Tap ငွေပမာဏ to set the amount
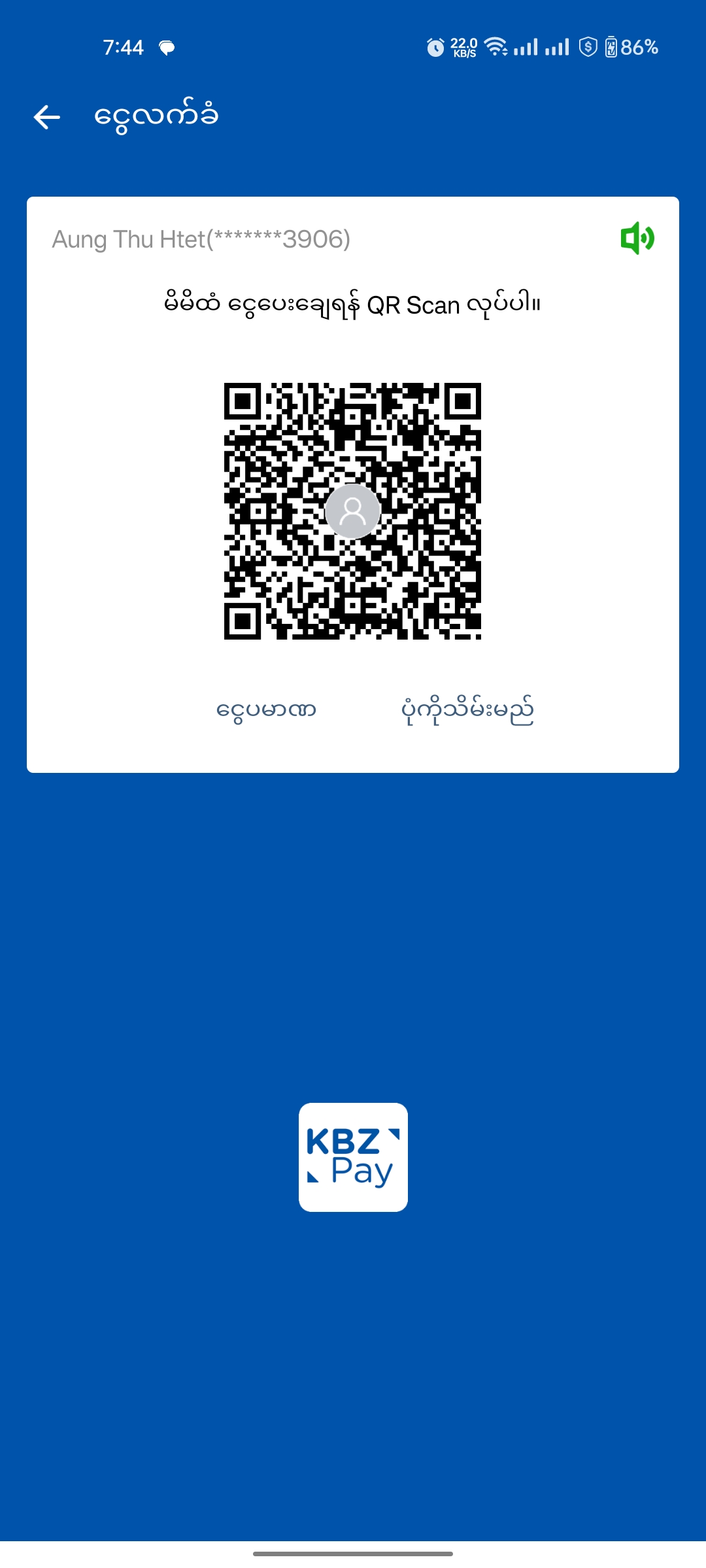This screenshot has width=706, height=1568. click(266, 710)
